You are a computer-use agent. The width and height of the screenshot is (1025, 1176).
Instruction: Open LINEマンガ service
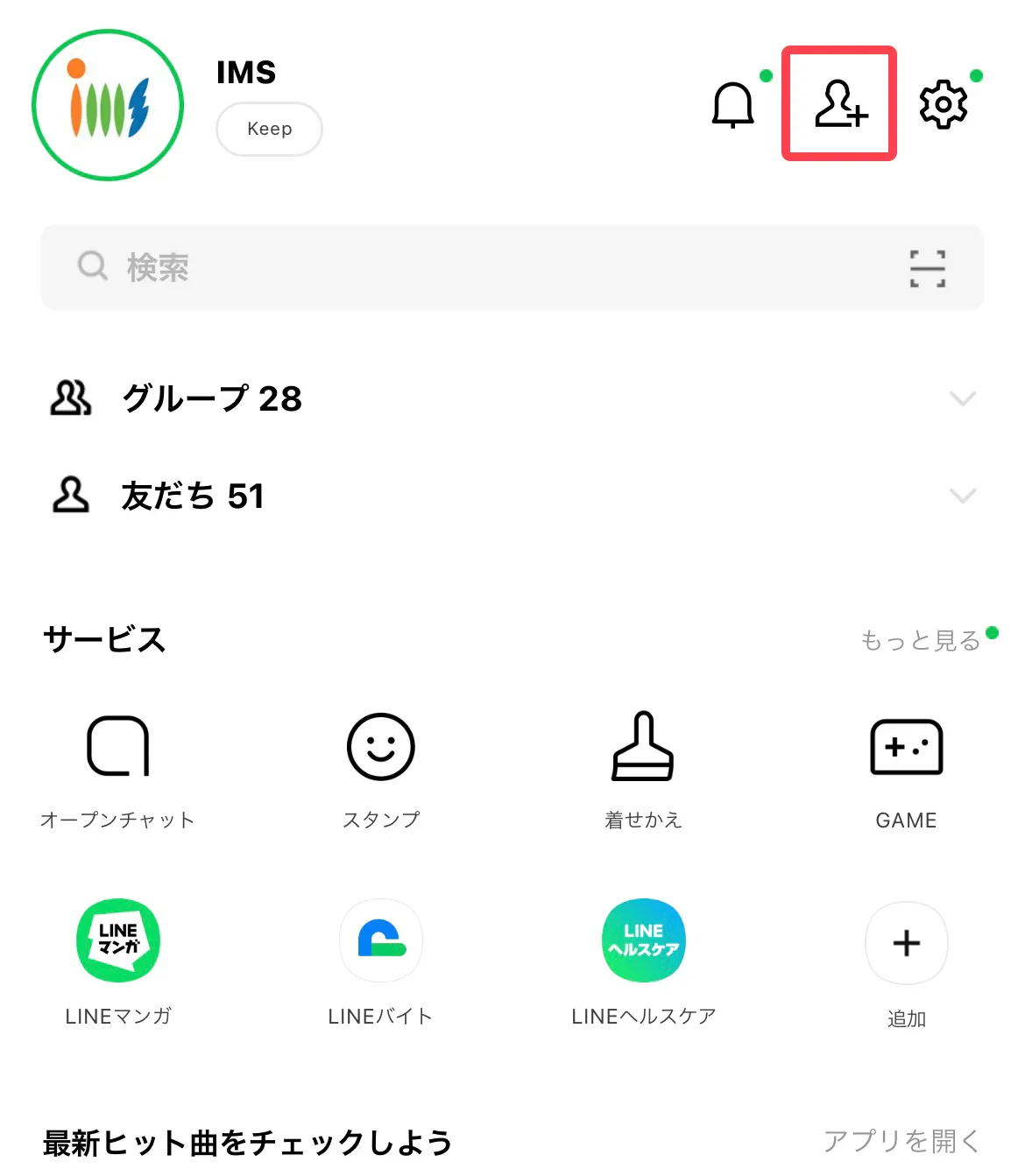pyautogui.click(x=118, y=959)
